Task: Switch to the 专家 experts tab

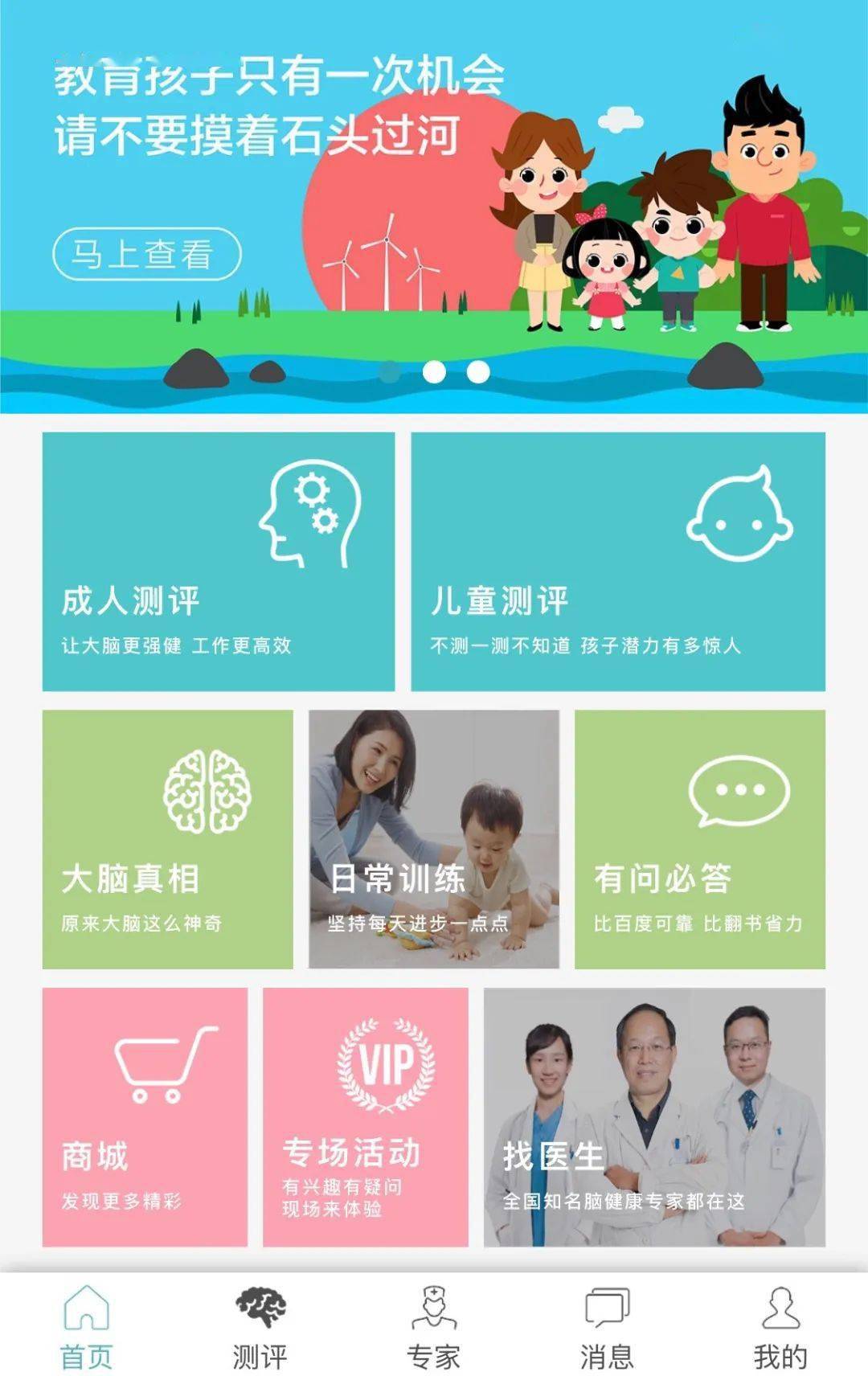Action: (433, 1328)
